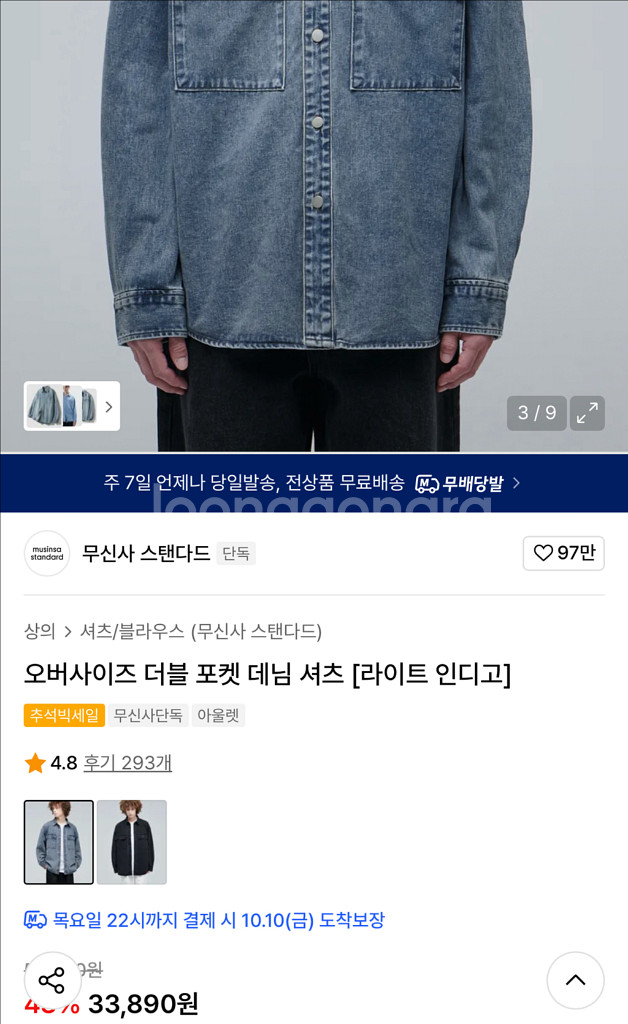Expand product image to fullscreen
Viewport: 628px width, 1024px height.
coord(586,413)
